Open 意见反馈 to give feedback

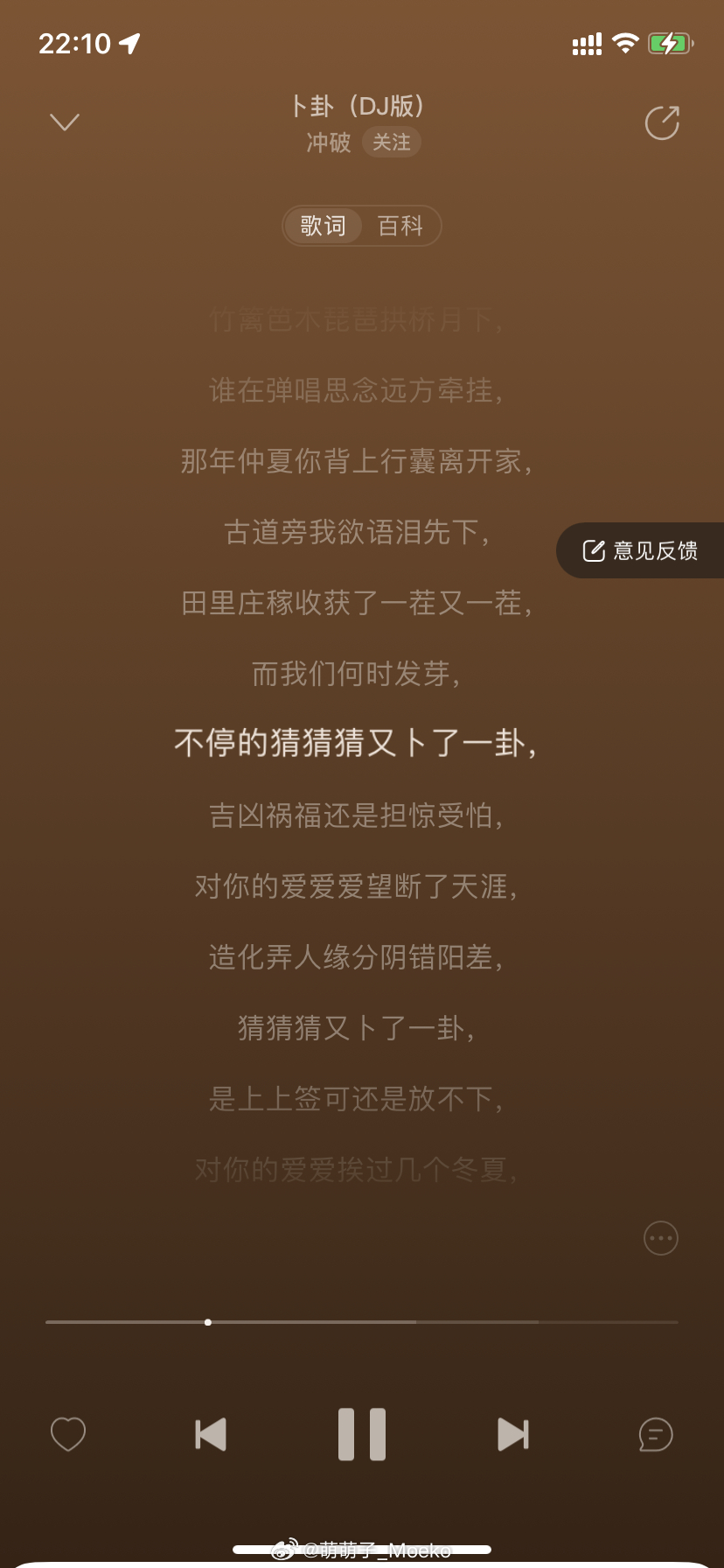click(641, 550)
